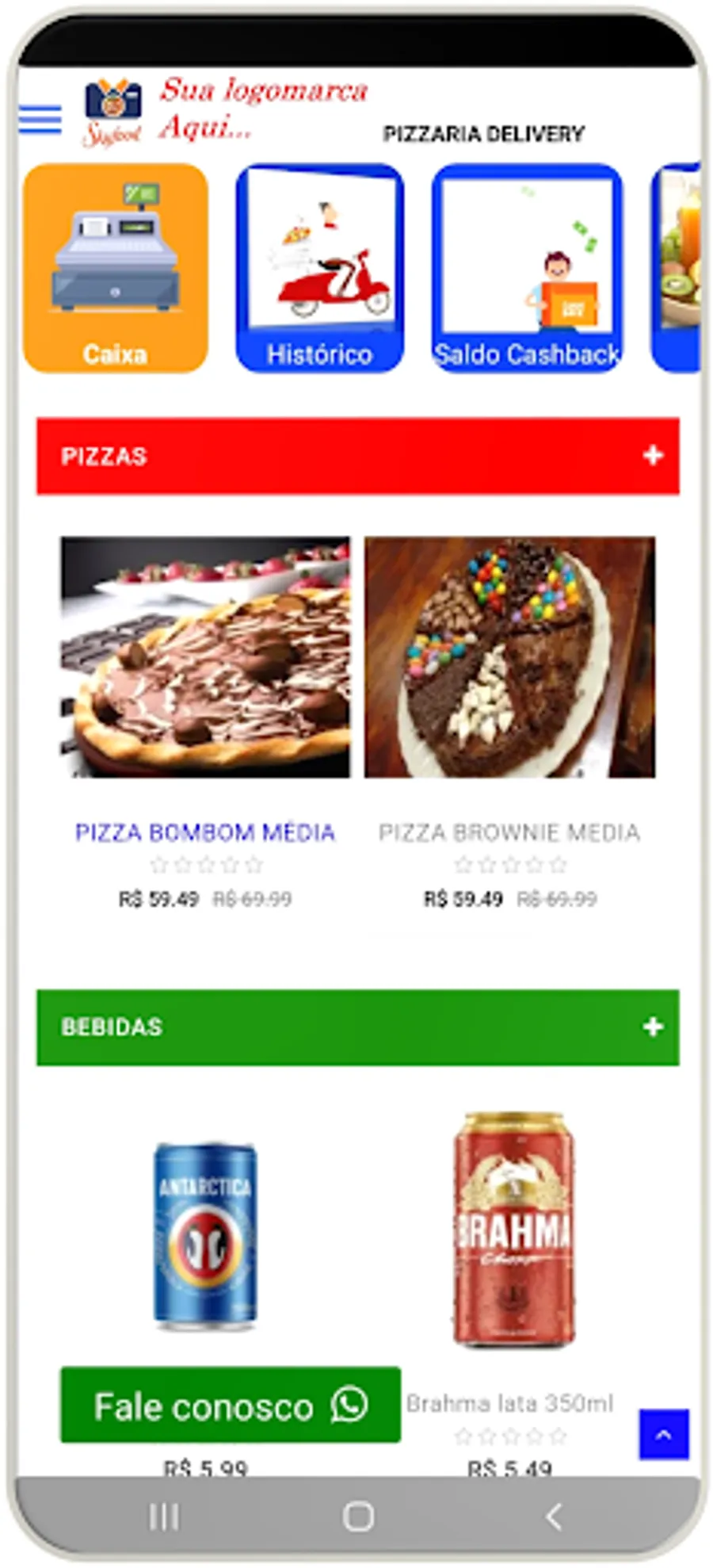Open the Histórico tile
Viewport: 713px width, 1568px height.
[320, 268]
